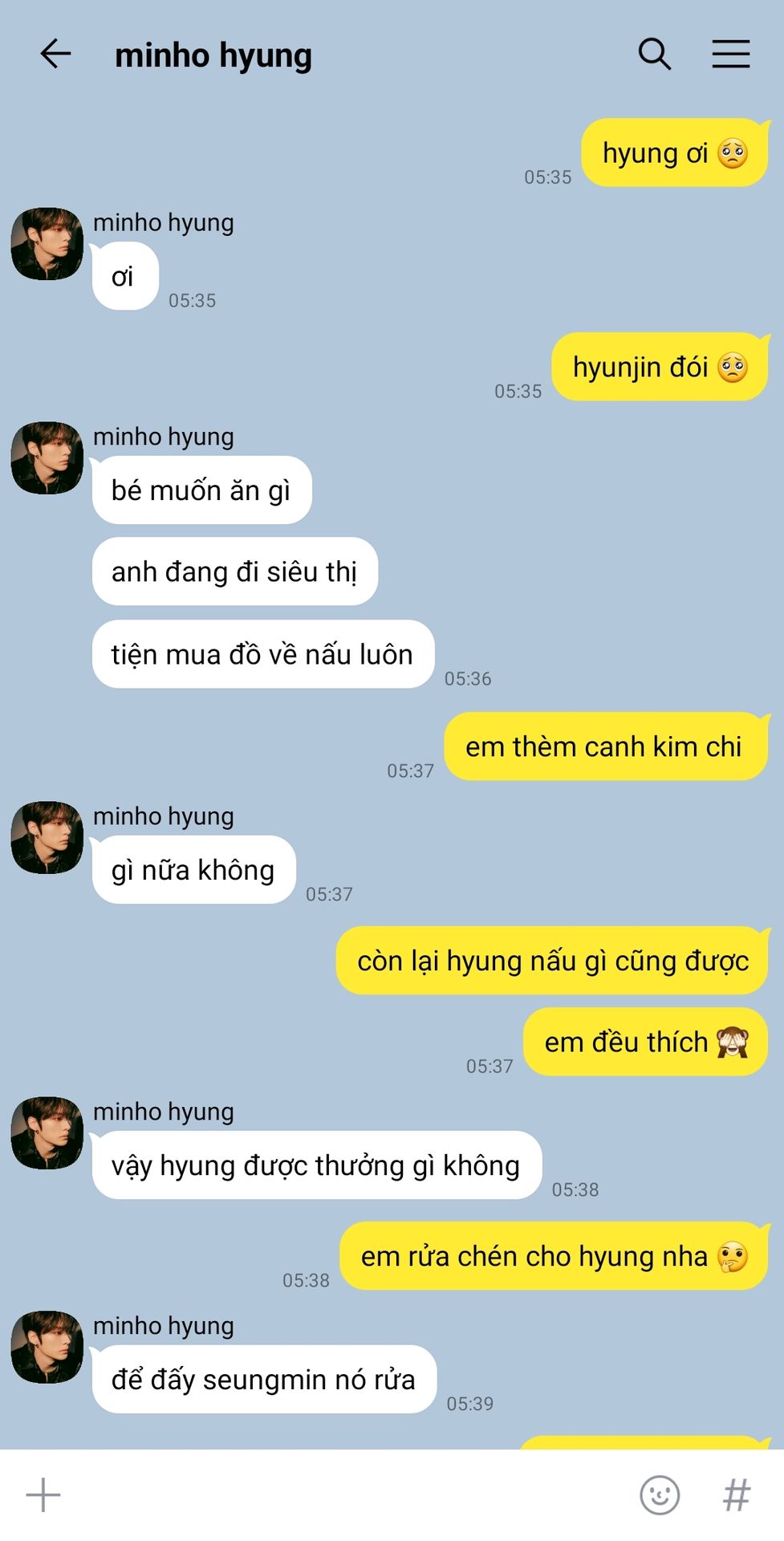Open minho hyung's profile picture beside "ơi"
Viewport: 784px width, 1541px height.
[47, 244]
